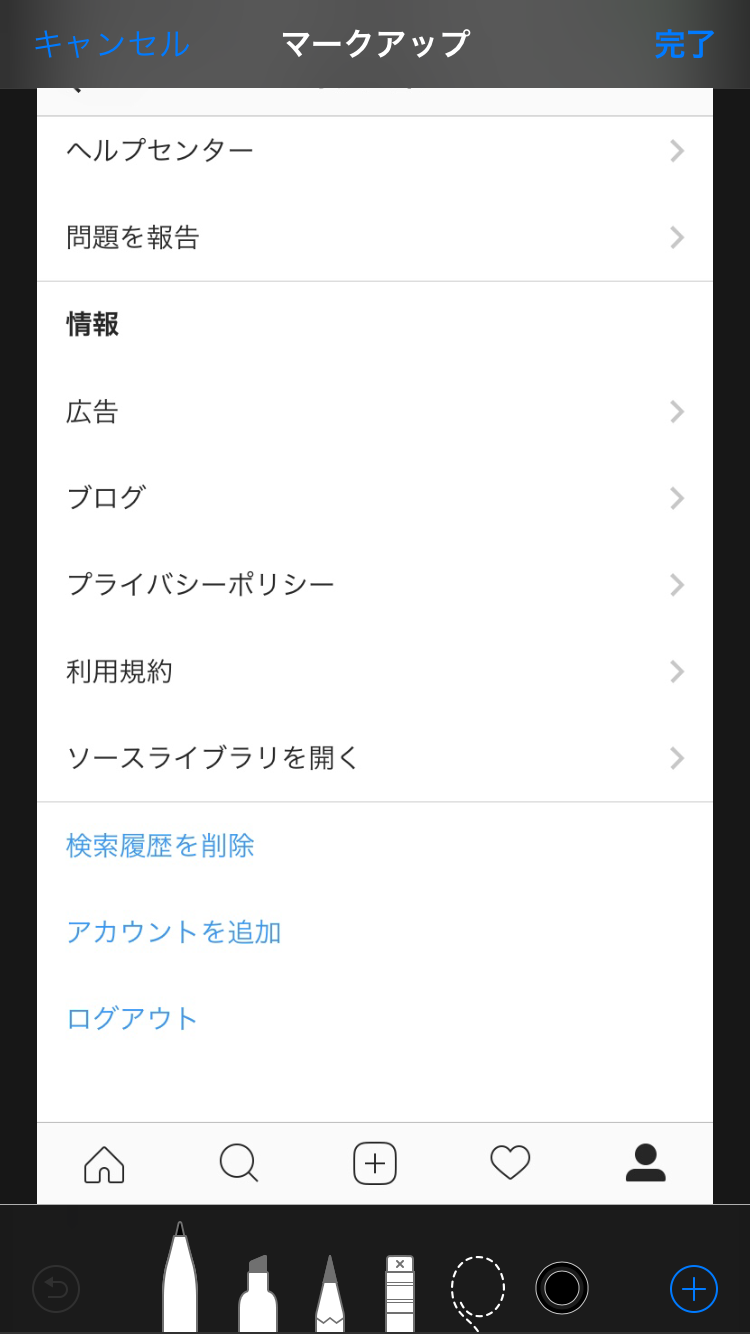Switch to the eraser tool
The height and width of the screenshot is (1334, 750).
400,1293
